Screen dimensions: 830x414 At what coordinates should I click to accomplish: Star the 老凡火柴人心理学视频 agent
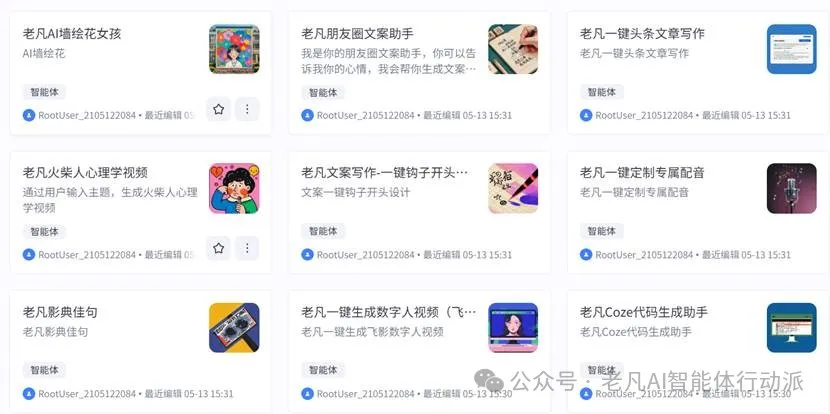pyautogui.click(x=219, y=247)
